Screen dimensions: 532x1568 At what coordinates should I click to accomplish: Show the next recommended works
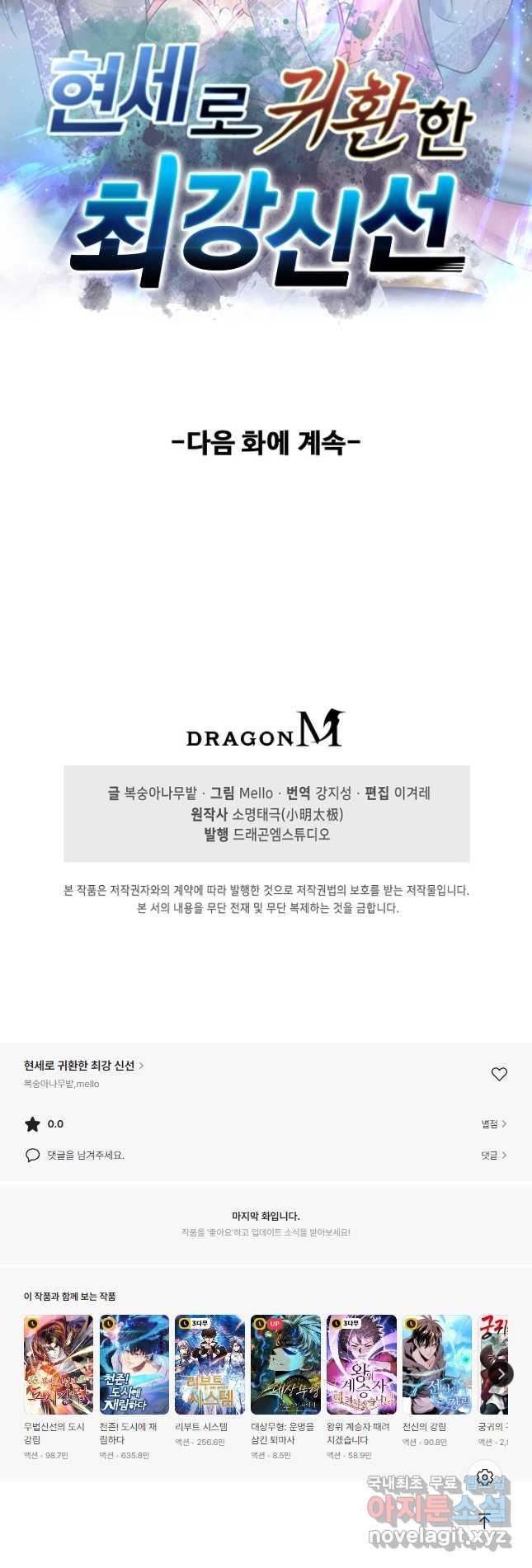coord(501,1373)
